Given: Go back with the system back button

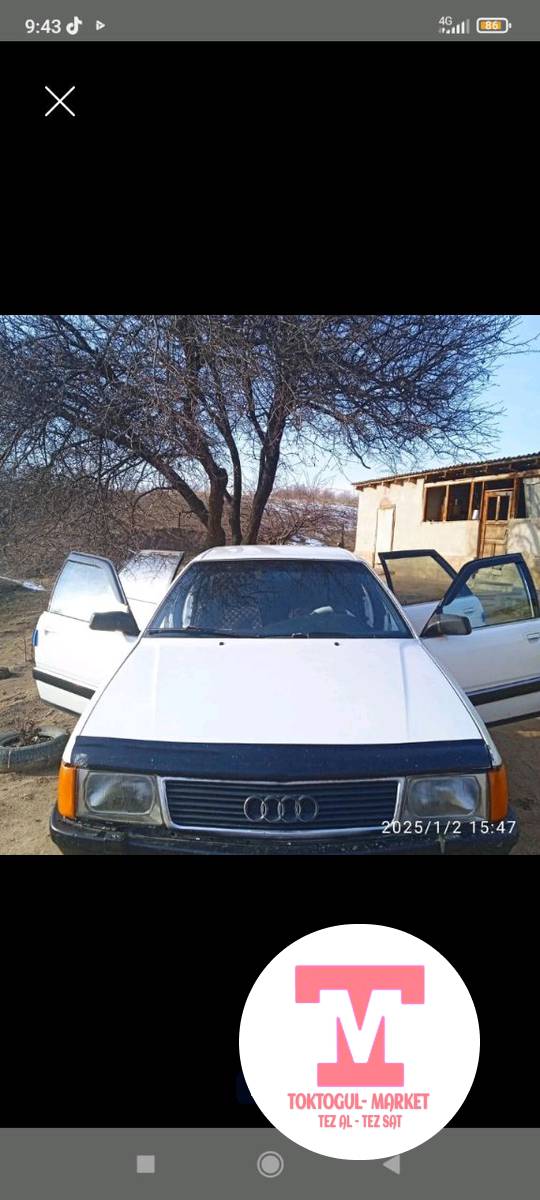Looking at the screenshot, I should [x=392, y=1164].
